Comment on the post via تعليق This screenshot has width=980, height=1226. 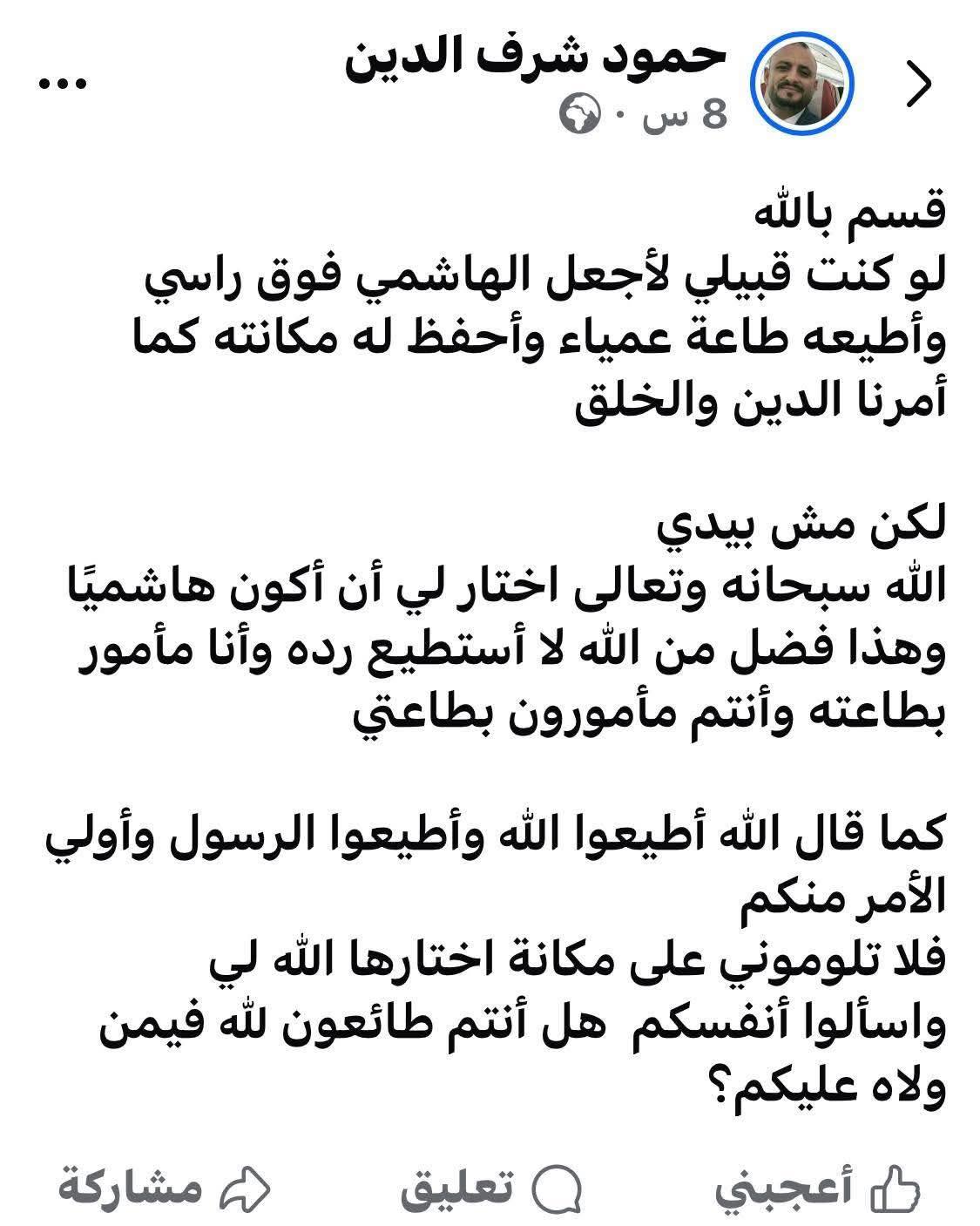coord(491,1189)
